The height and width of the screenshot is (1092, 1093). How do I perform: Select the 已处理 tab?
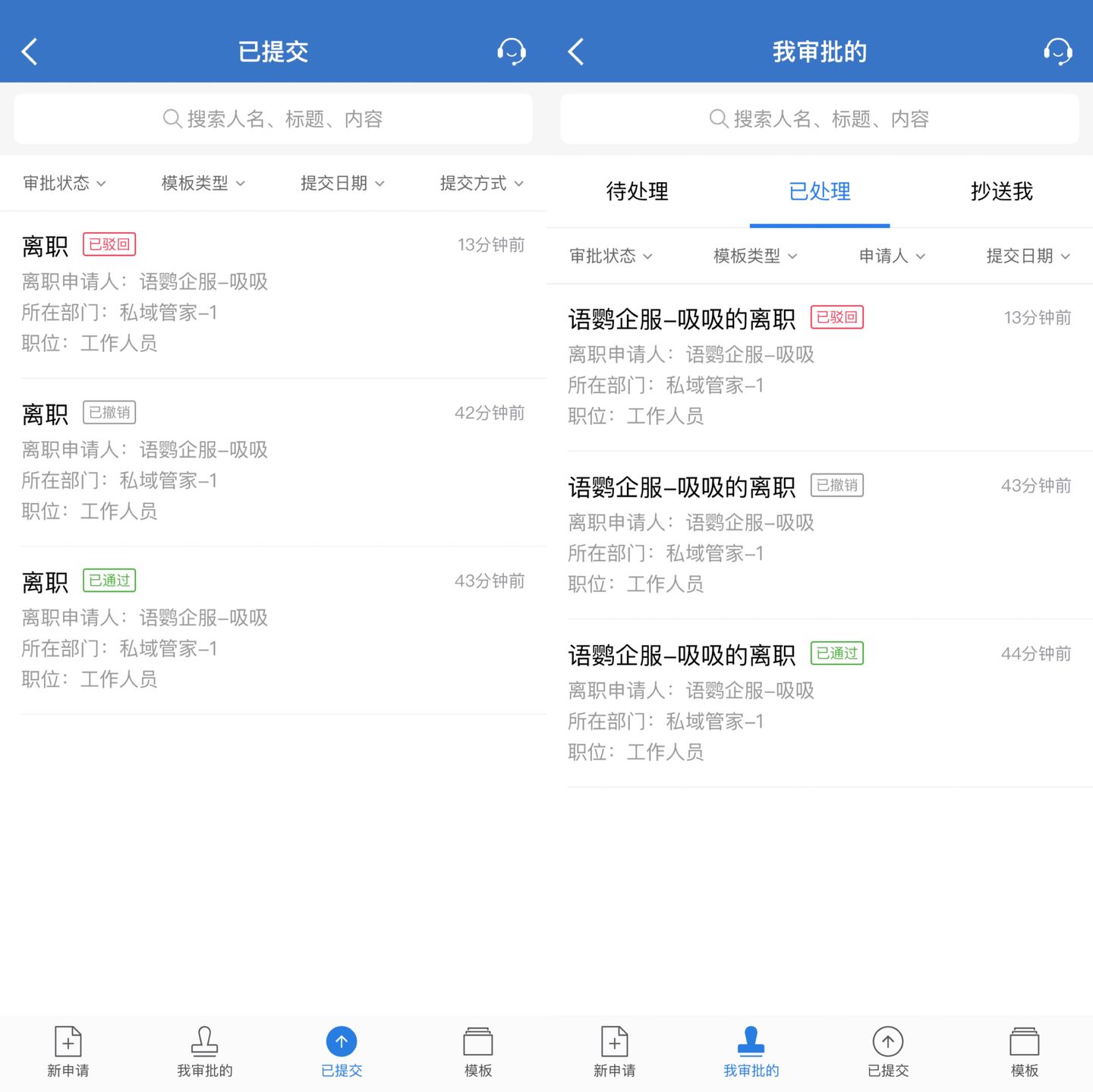click(819, 191)
